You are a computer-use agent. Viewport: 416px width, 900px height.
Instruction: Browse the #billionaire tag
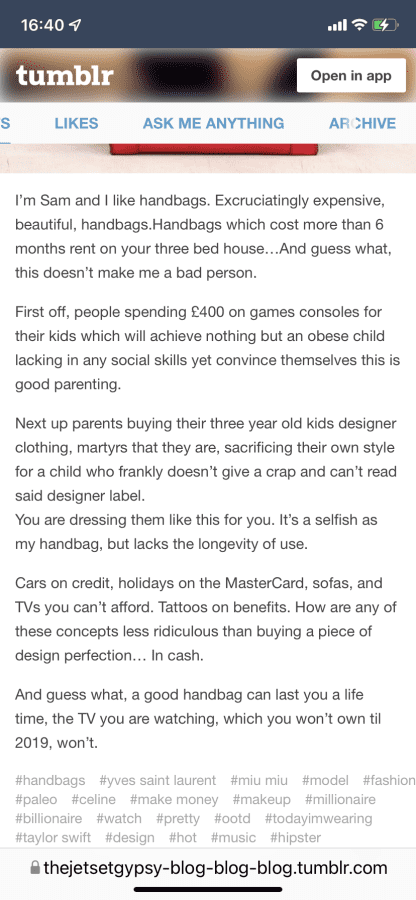(x=49, y=818)
